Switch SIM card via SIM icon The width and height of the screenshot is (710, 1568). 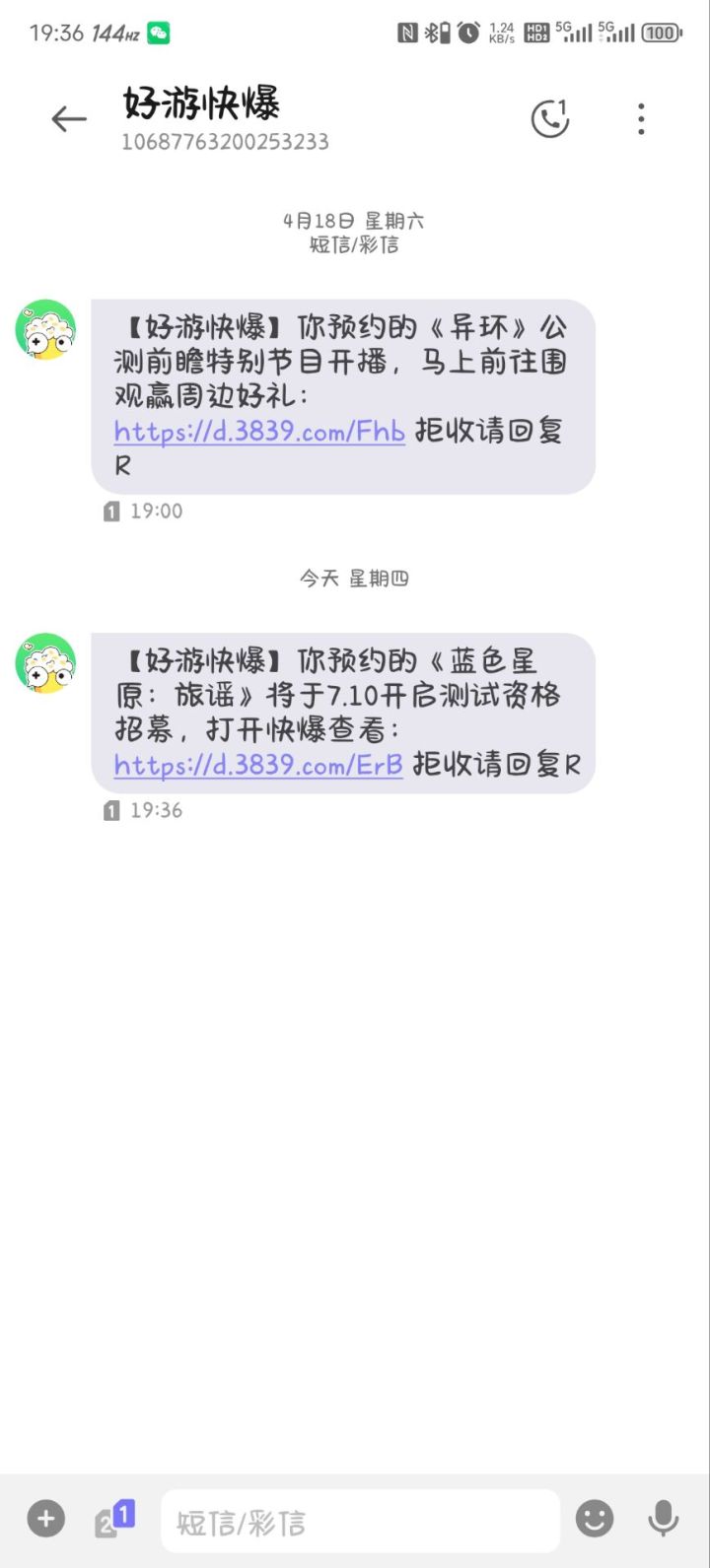pyautogui.click(x=114, y=1519)
